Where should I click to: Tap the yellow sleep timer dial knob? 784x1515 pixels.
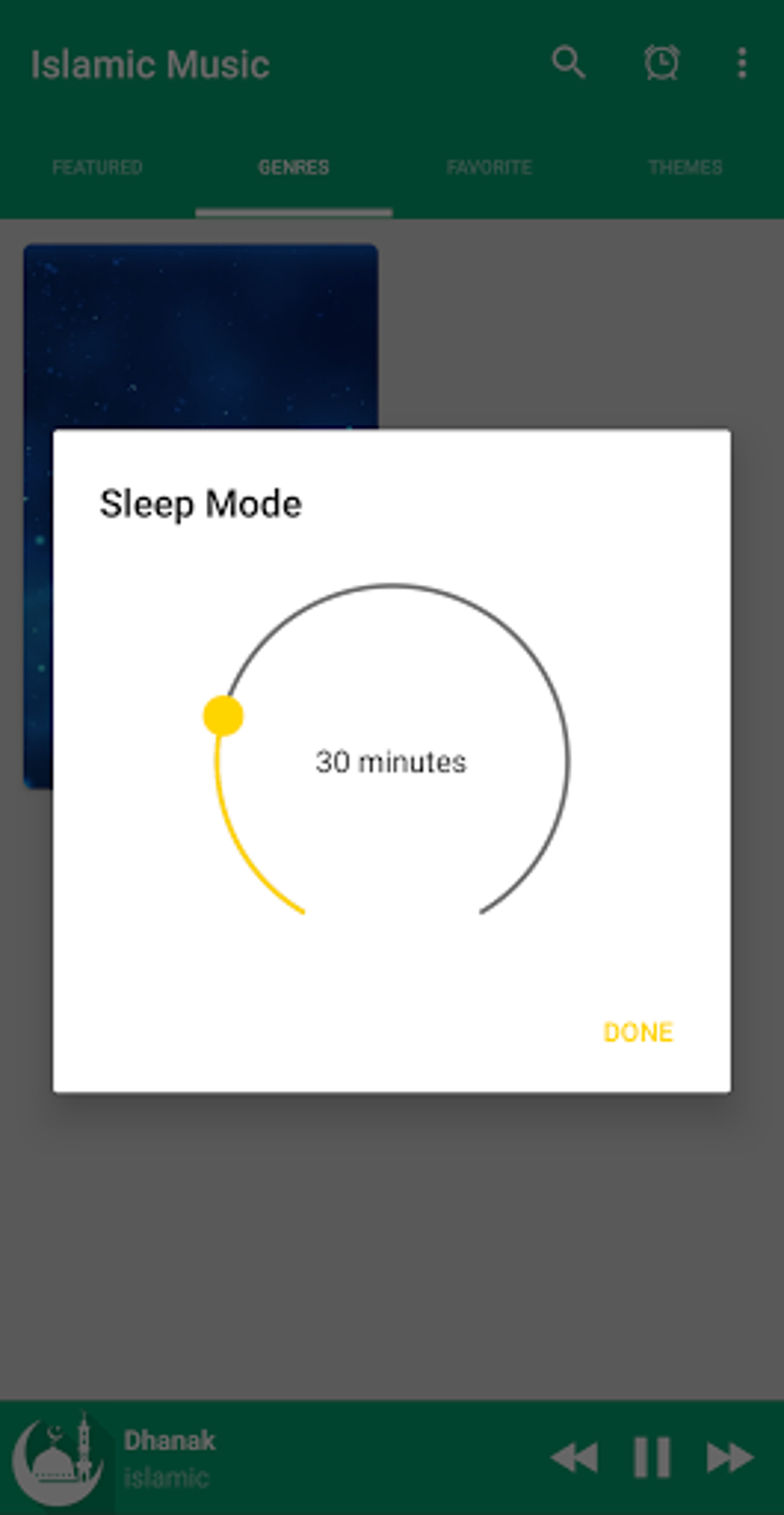[223, 716]
